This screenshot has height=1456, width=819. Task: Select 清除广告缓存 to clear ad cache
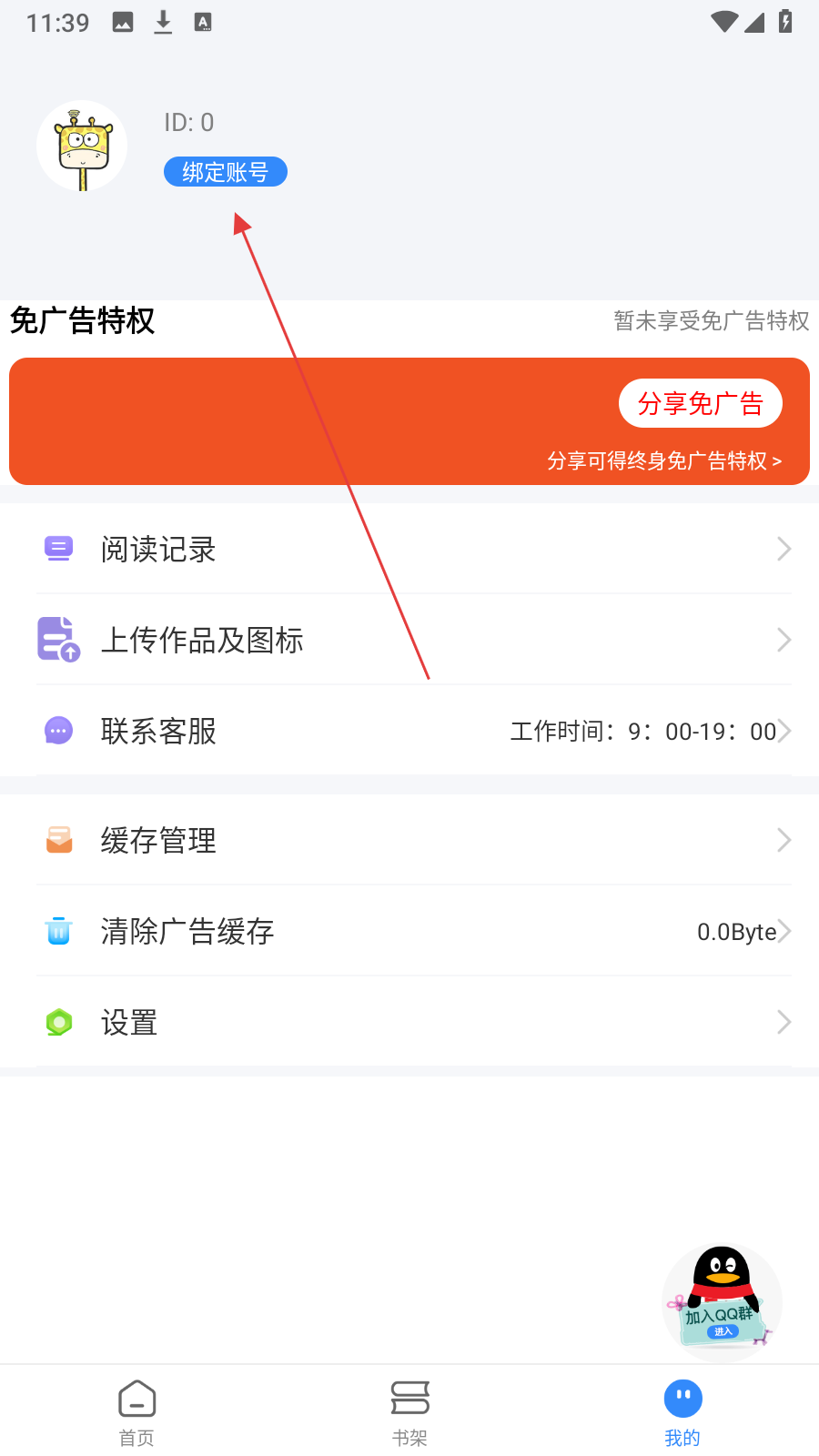pos(409,931)
